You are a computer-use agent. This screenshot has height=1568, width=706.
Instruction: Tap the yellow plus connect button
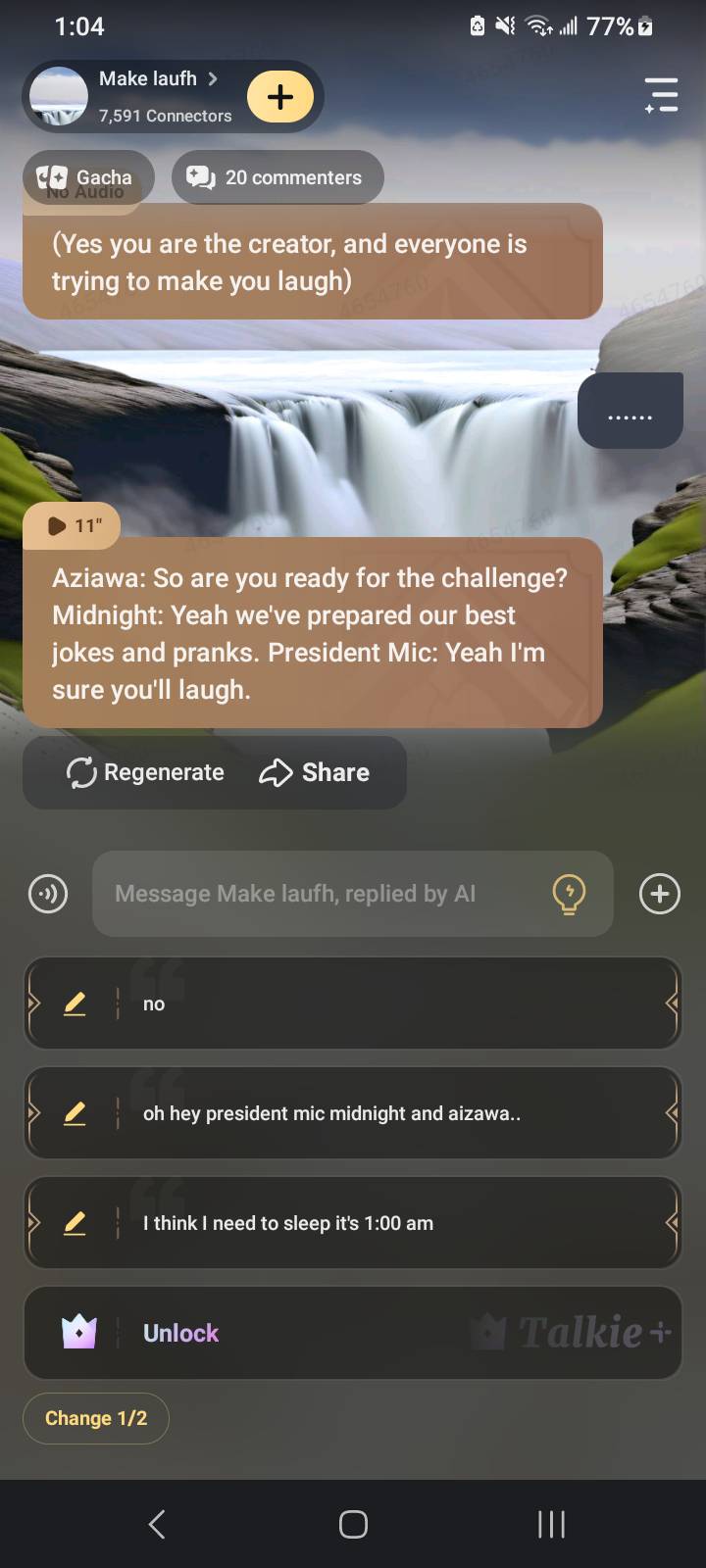point(280,97)
